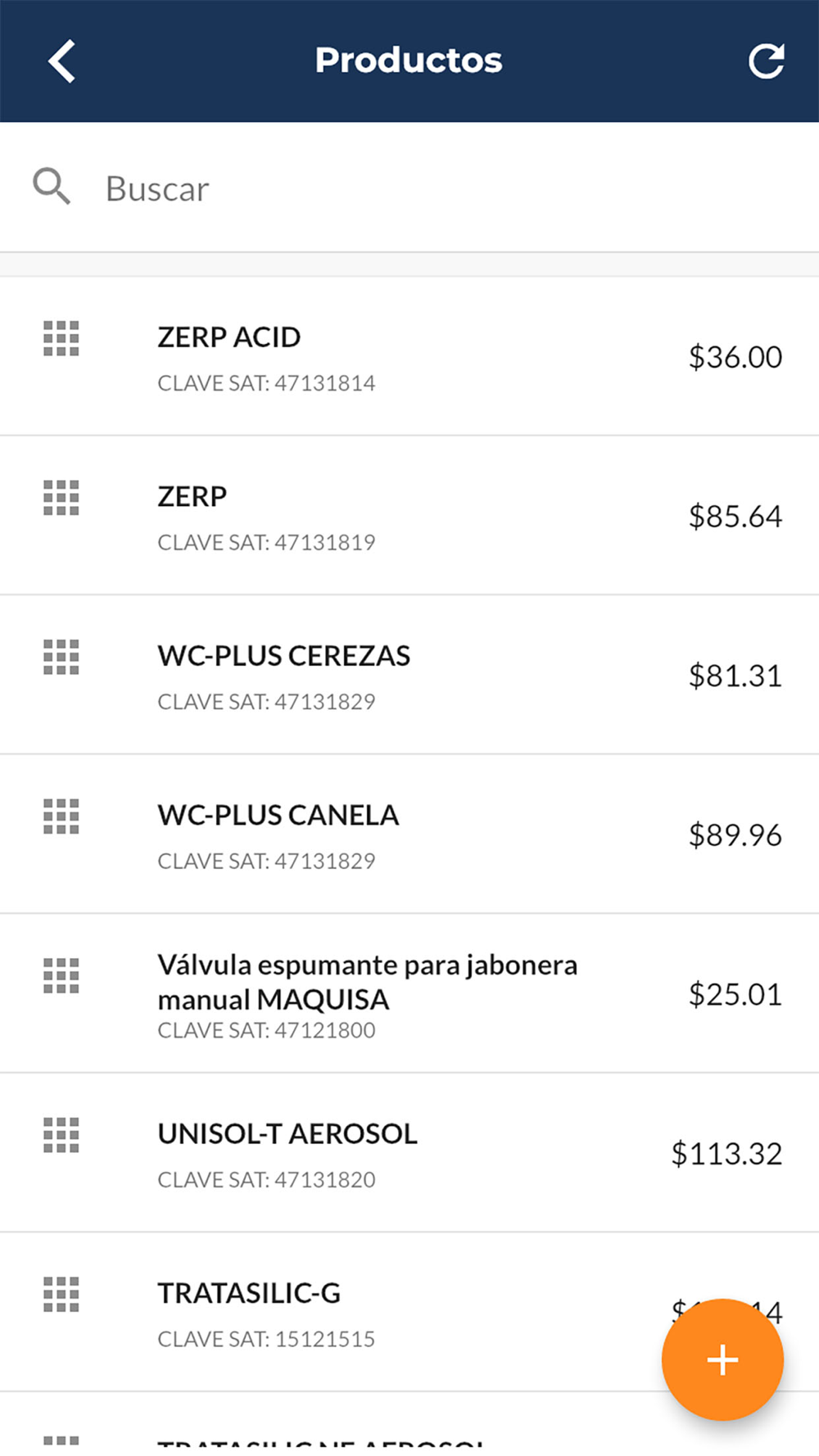The height and width of the screenshot is (1456, 819).
Task: View the UNISOL-T AEROSOL product
Action: click(409, 1153)
